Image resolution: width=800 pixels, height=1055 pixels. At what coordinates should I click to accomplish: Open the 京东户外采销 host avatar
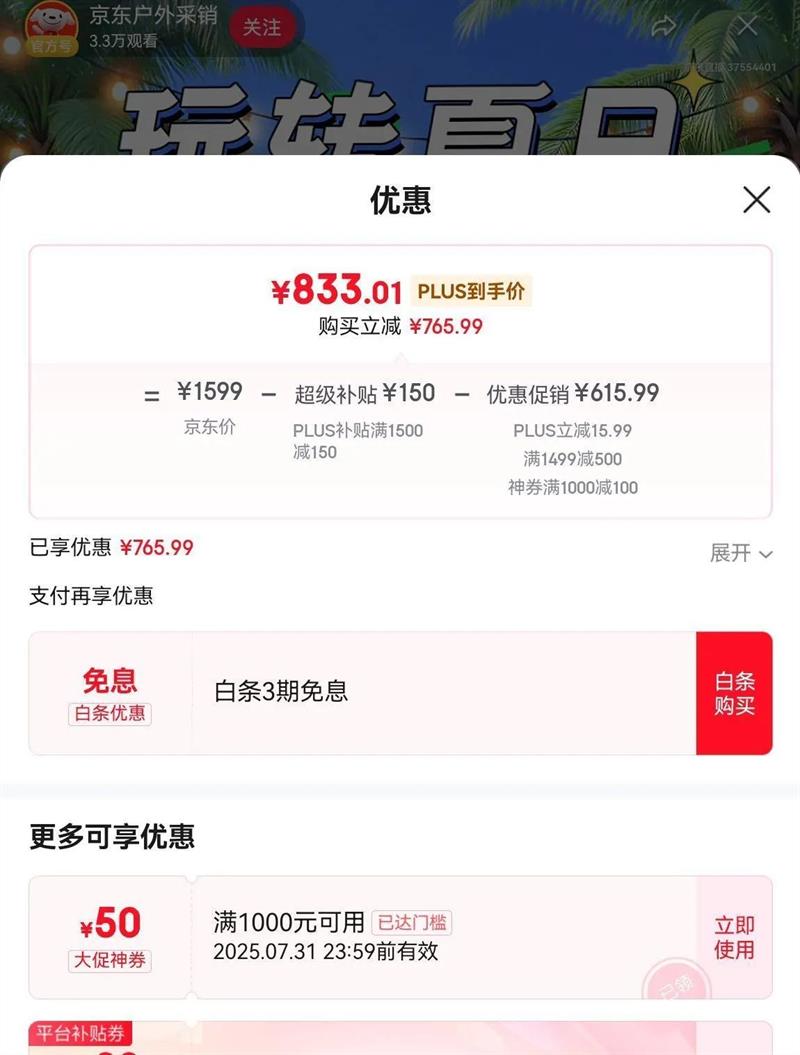click(x=51, y=28)
